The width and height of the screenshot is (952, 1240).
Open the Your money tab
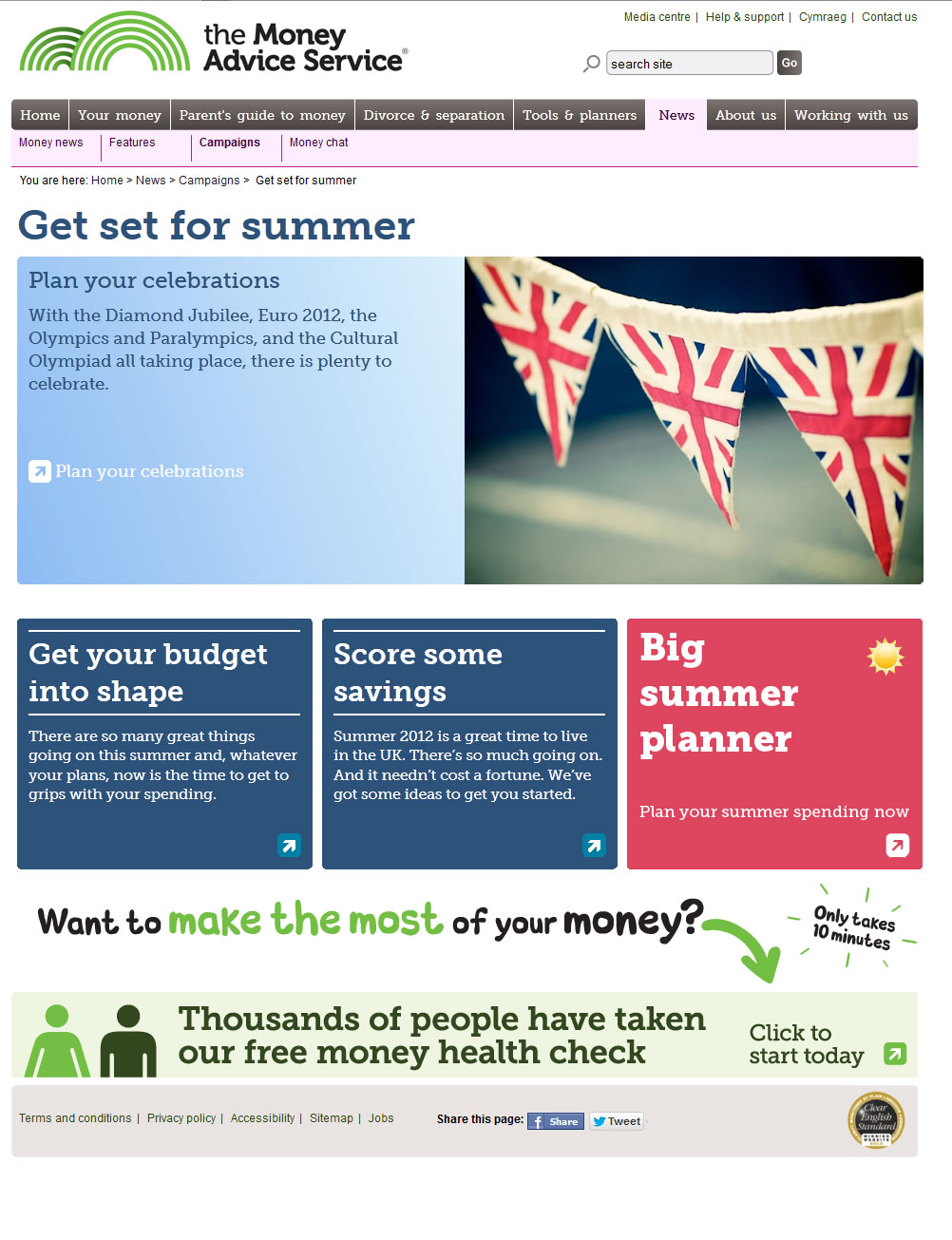[x=120, y=115]
